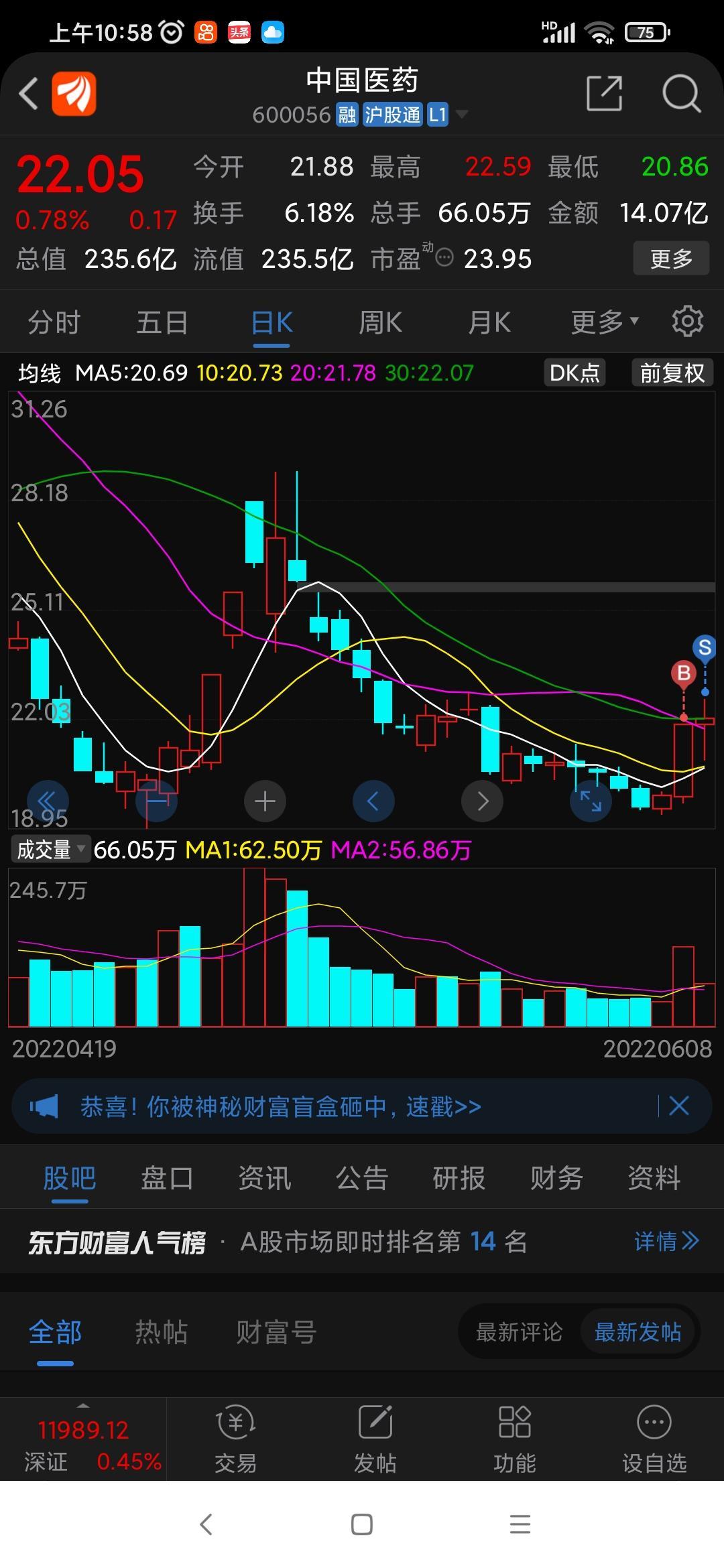
Task: Share this stock page
Action: pos(604,93)
